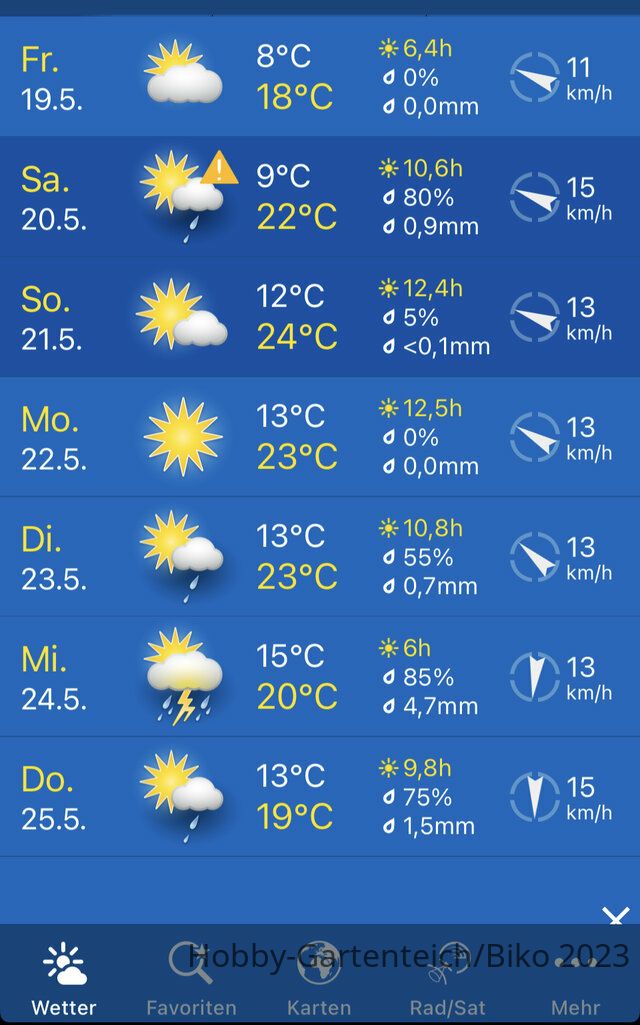Open Di. 23.5. day forecast
Screen dimensions: 640x1025
pyautogui.click(x=320, y=556)
